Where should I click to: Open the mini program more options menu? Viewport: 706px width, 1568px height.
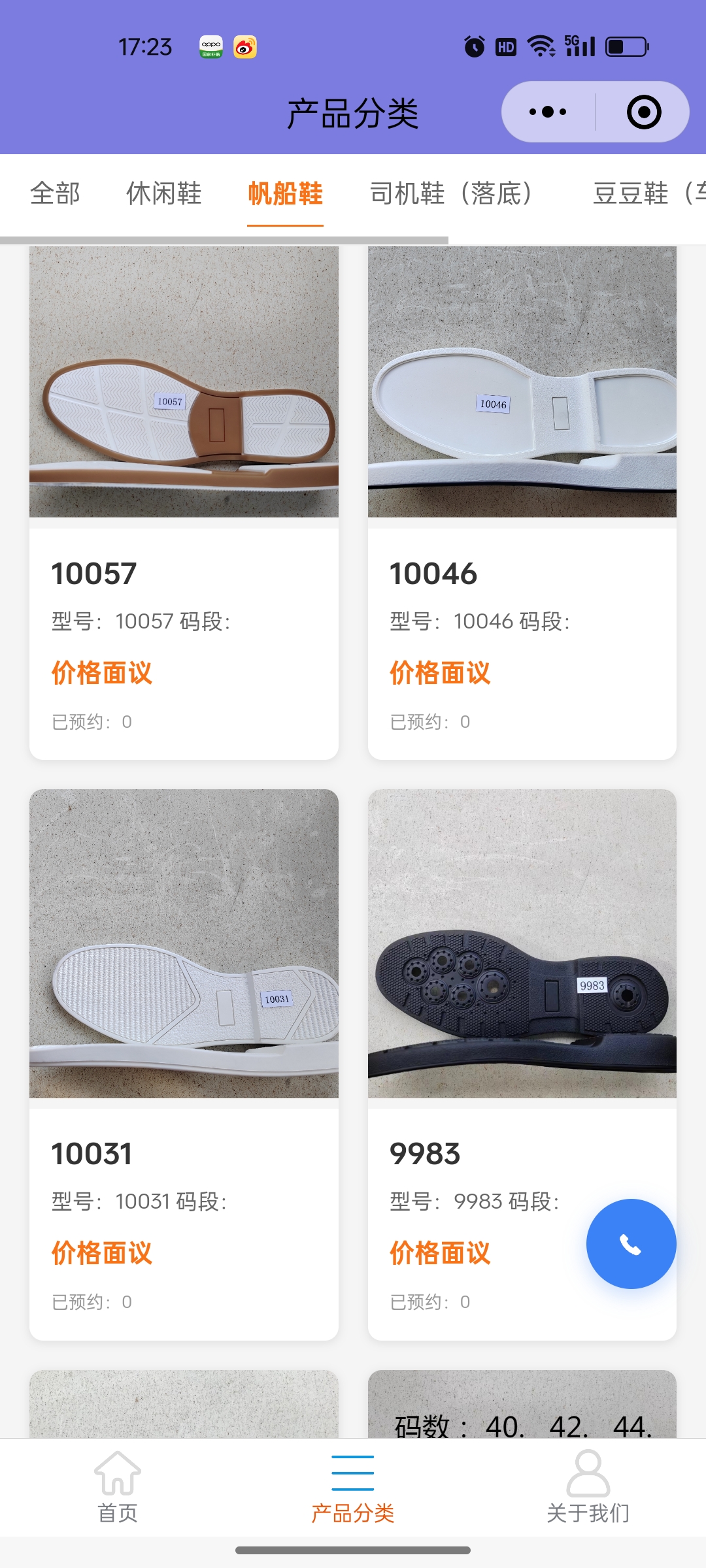pos(548,112)
